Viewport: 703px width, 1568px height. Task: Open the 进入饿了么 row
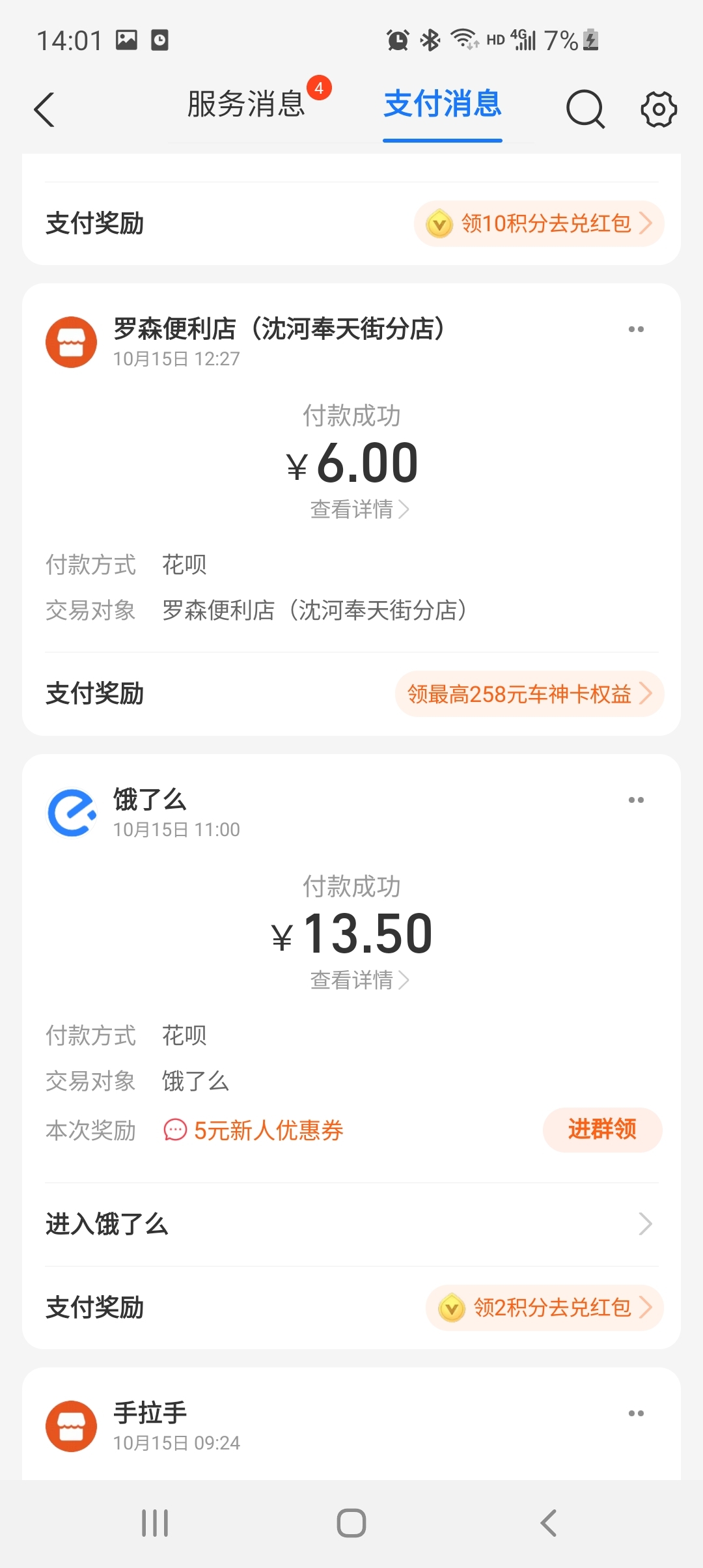tap(351, 1224)
